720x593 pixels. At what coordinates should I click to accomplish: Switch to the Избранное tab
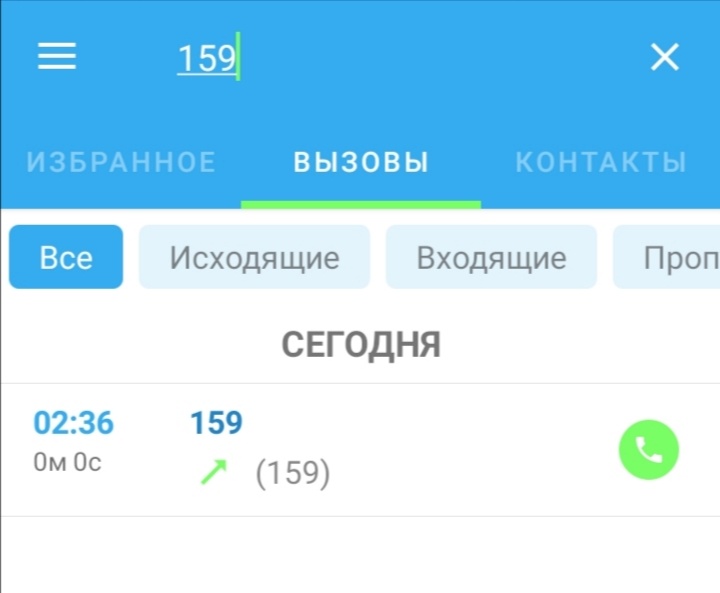[x=121, y=162]
